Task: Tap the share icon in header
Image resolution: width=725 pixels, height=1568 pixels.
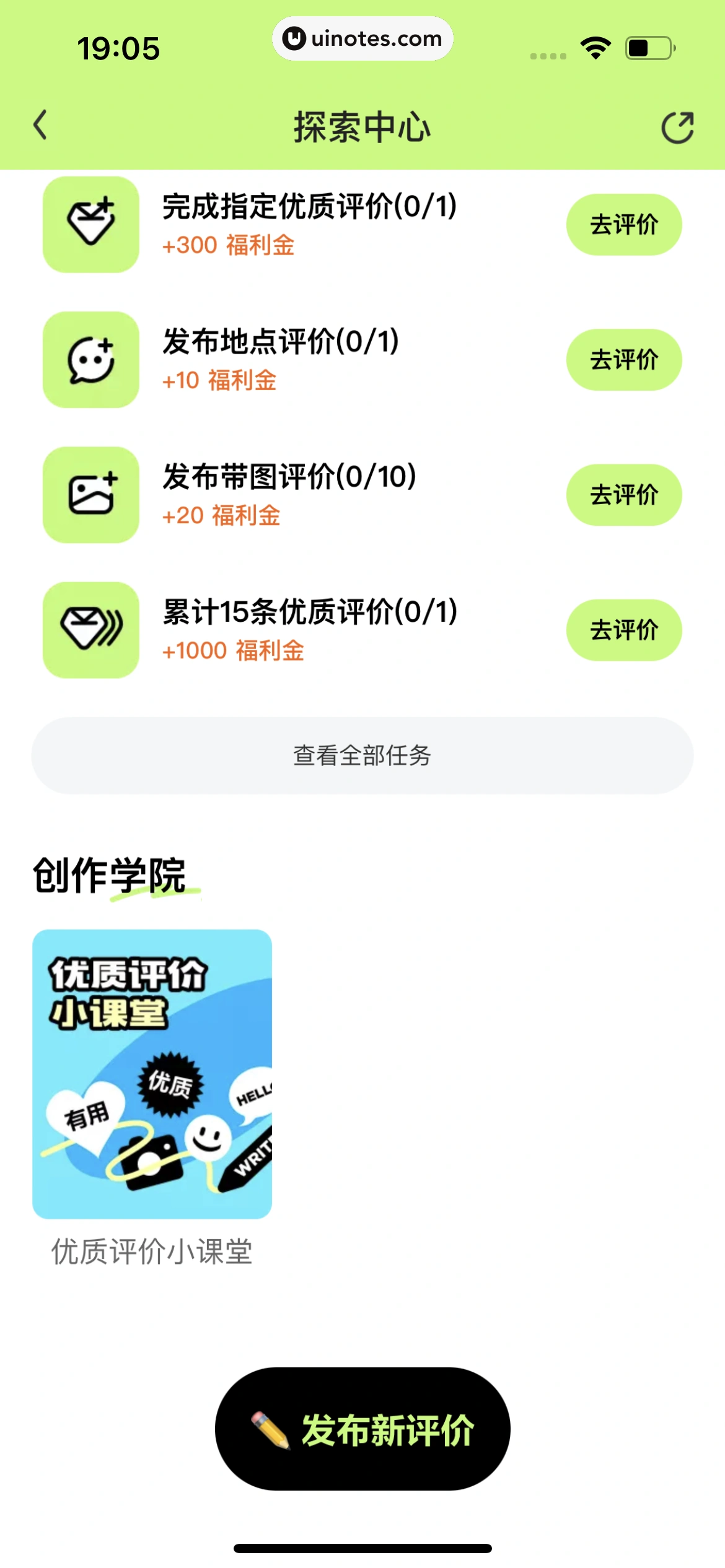Action: [x=677, y=128]
